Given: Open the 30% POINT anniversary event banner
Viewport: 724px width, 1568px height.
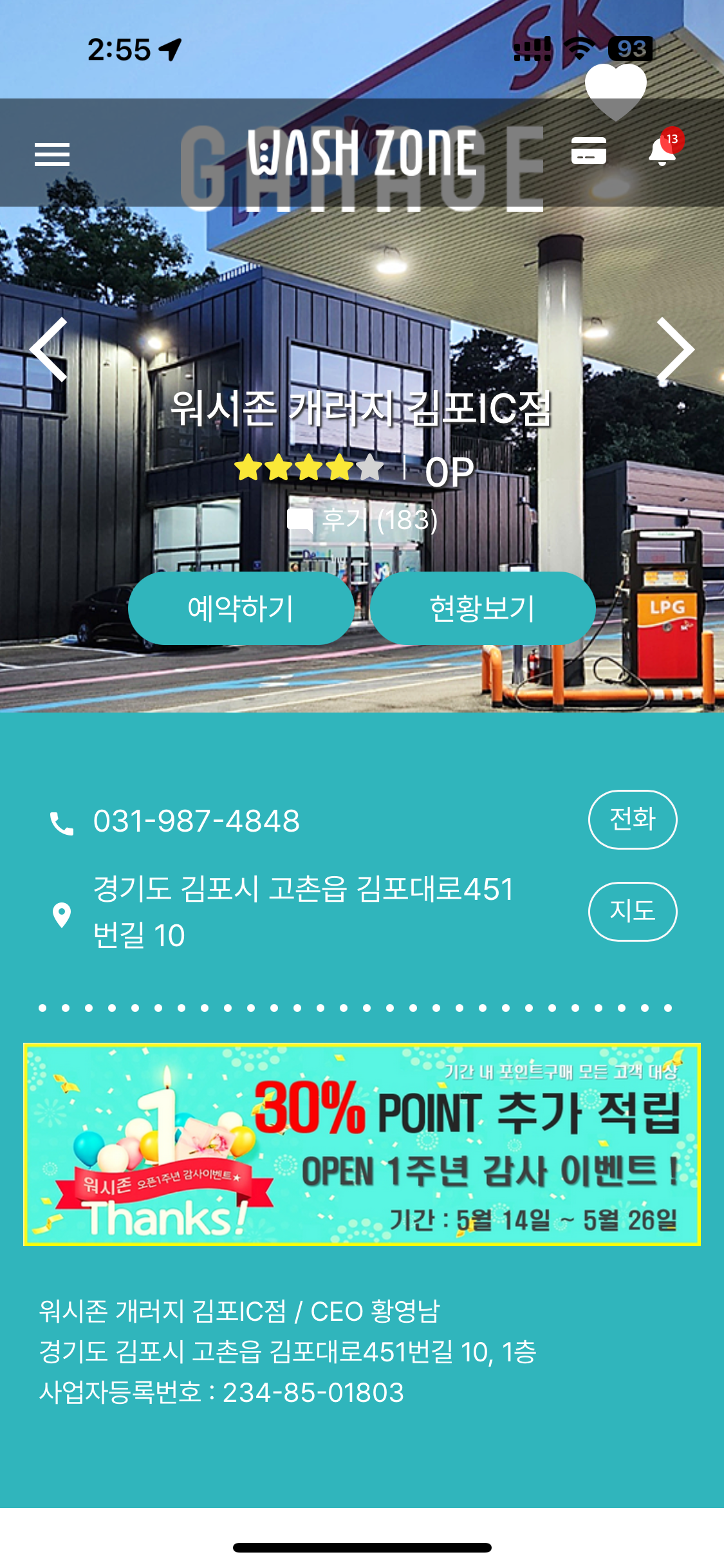Looking at the screenshot, I should tap(362, 1144).
